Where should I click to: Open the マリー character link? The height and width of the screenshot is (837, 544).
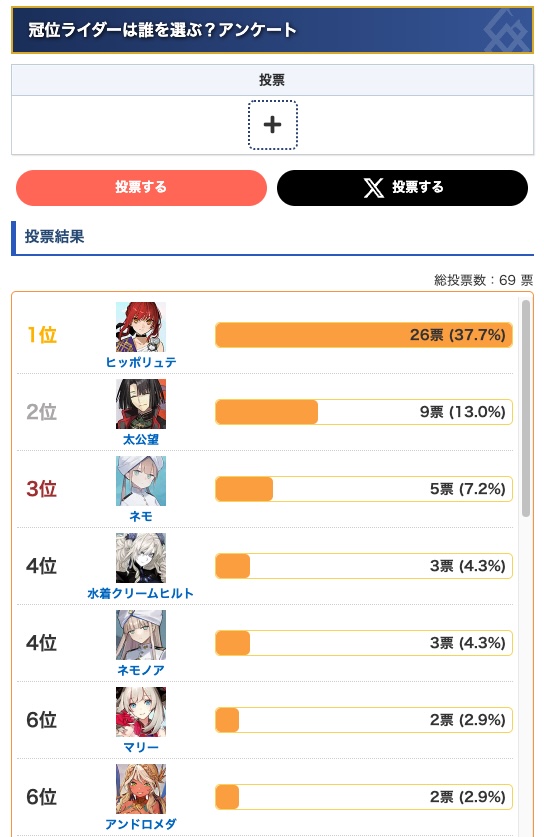click(x=141, y=747)
